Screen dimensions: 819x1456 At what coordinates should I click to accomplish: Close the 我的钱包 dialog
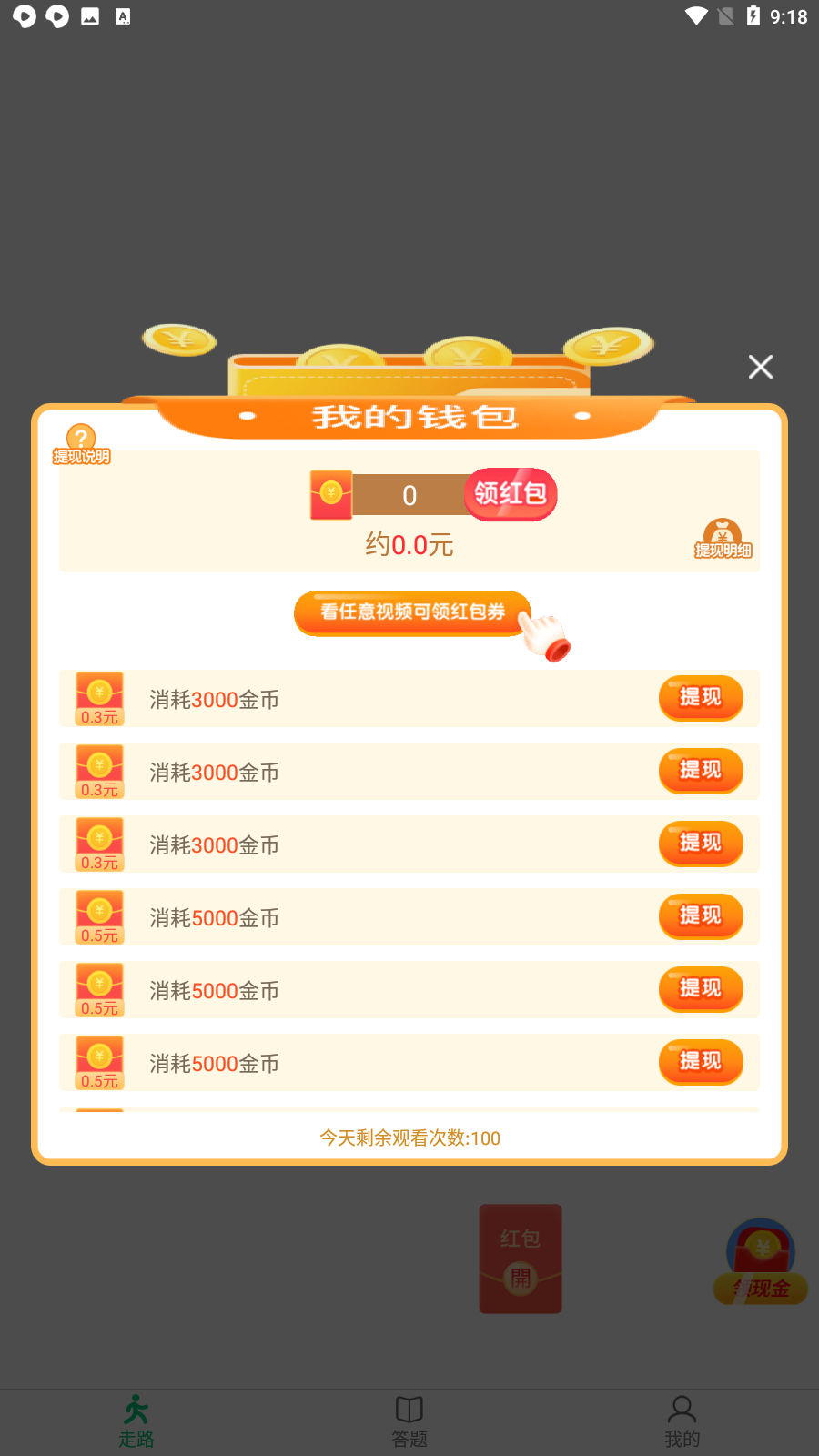[760, 367]
